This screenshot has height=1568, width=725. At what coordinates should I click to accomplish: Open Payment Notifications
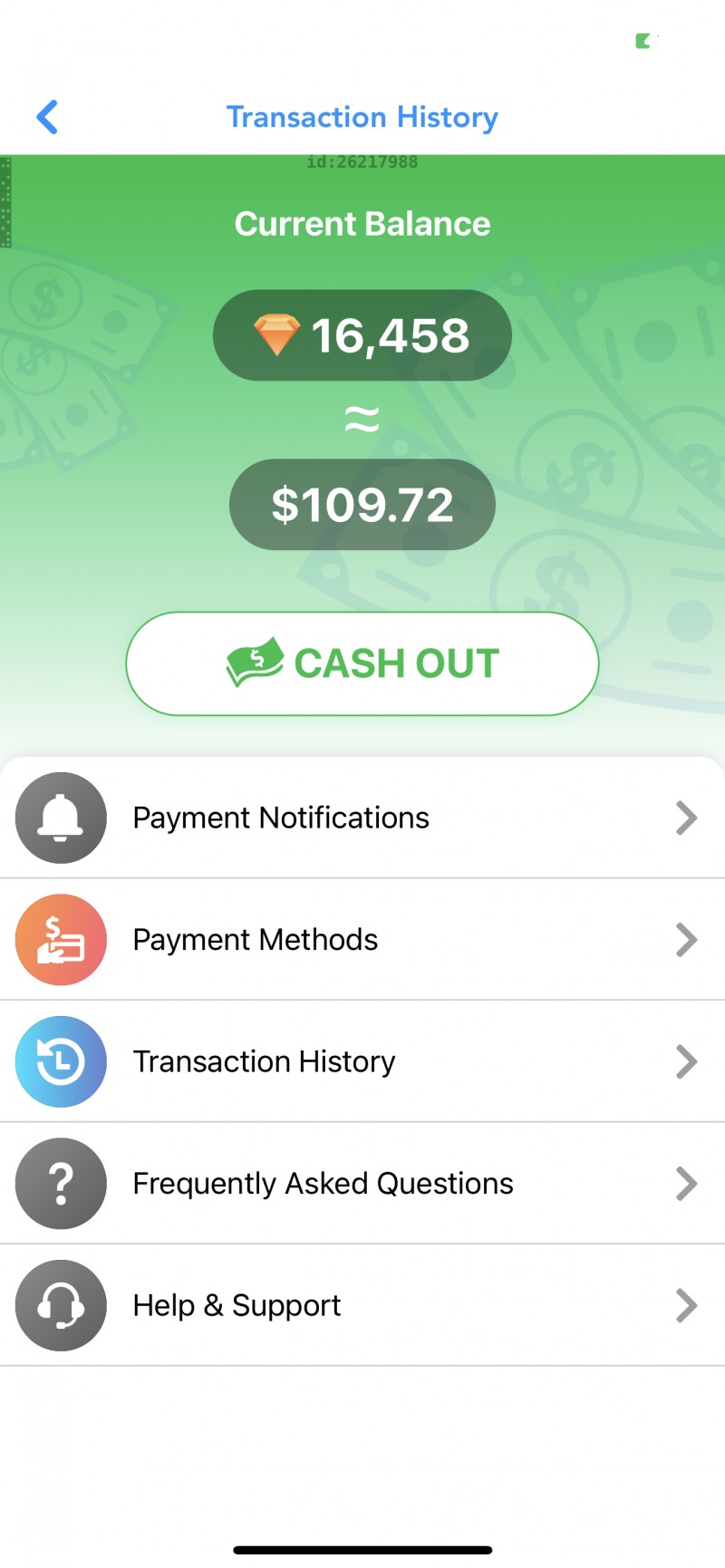tap(362, 818)
